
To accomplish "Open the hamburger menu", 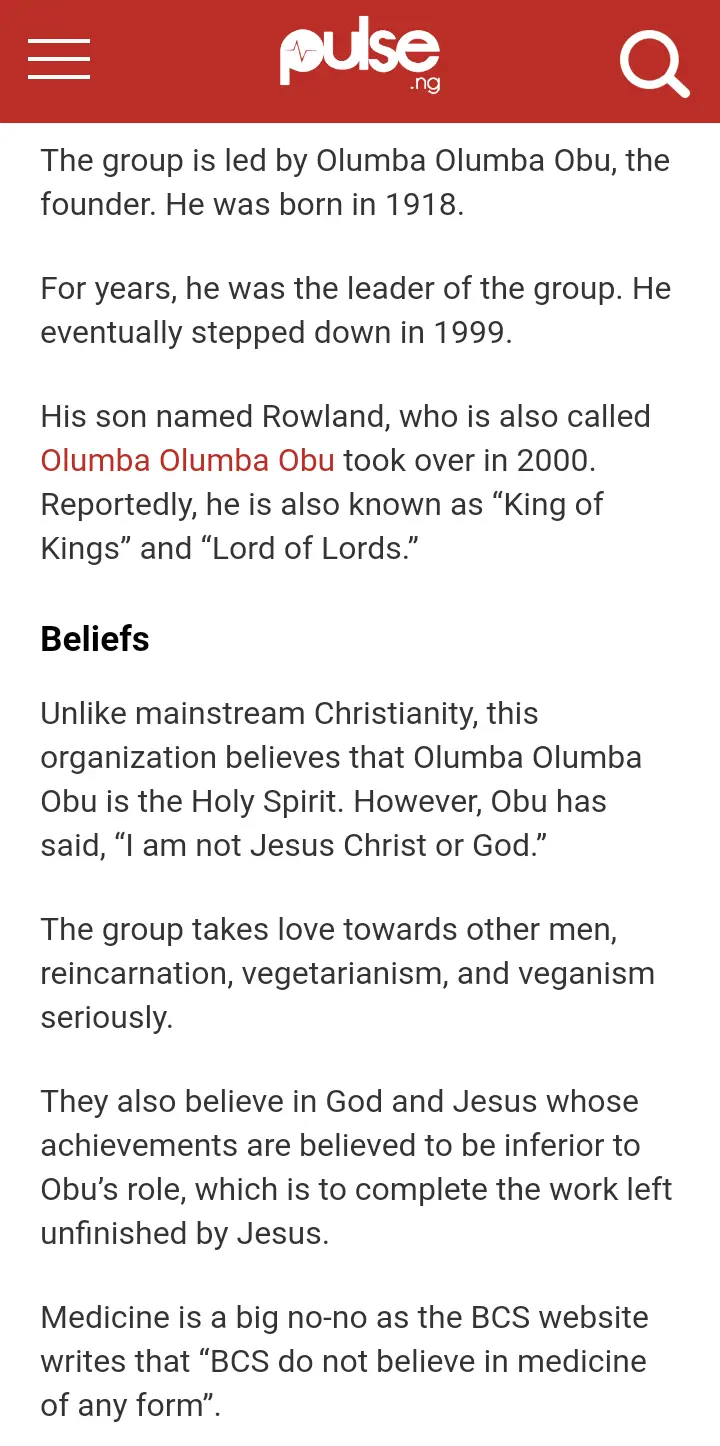I will pos(59,60).
